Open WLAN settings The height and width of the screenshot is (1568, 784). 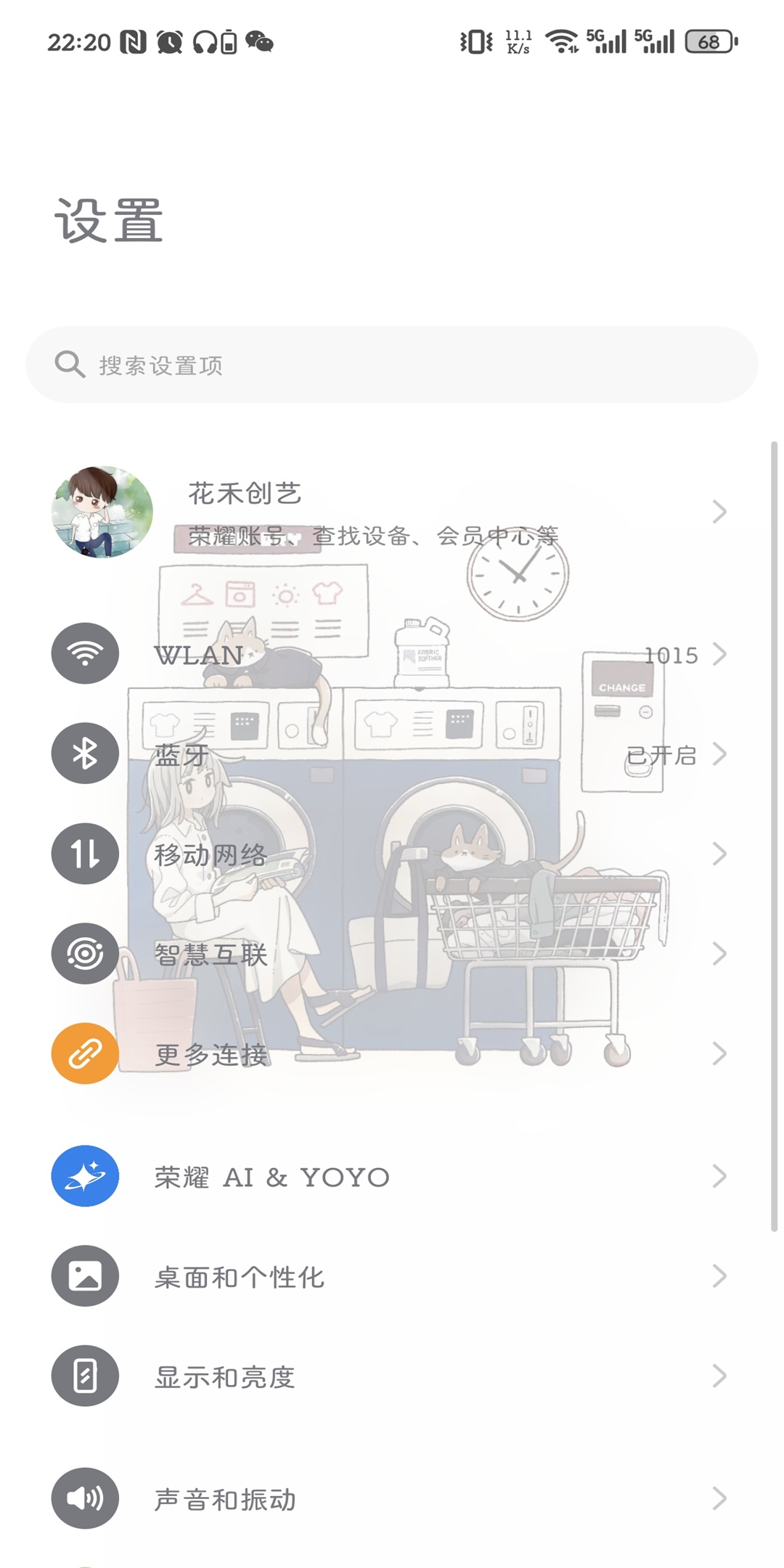(392, 654)
